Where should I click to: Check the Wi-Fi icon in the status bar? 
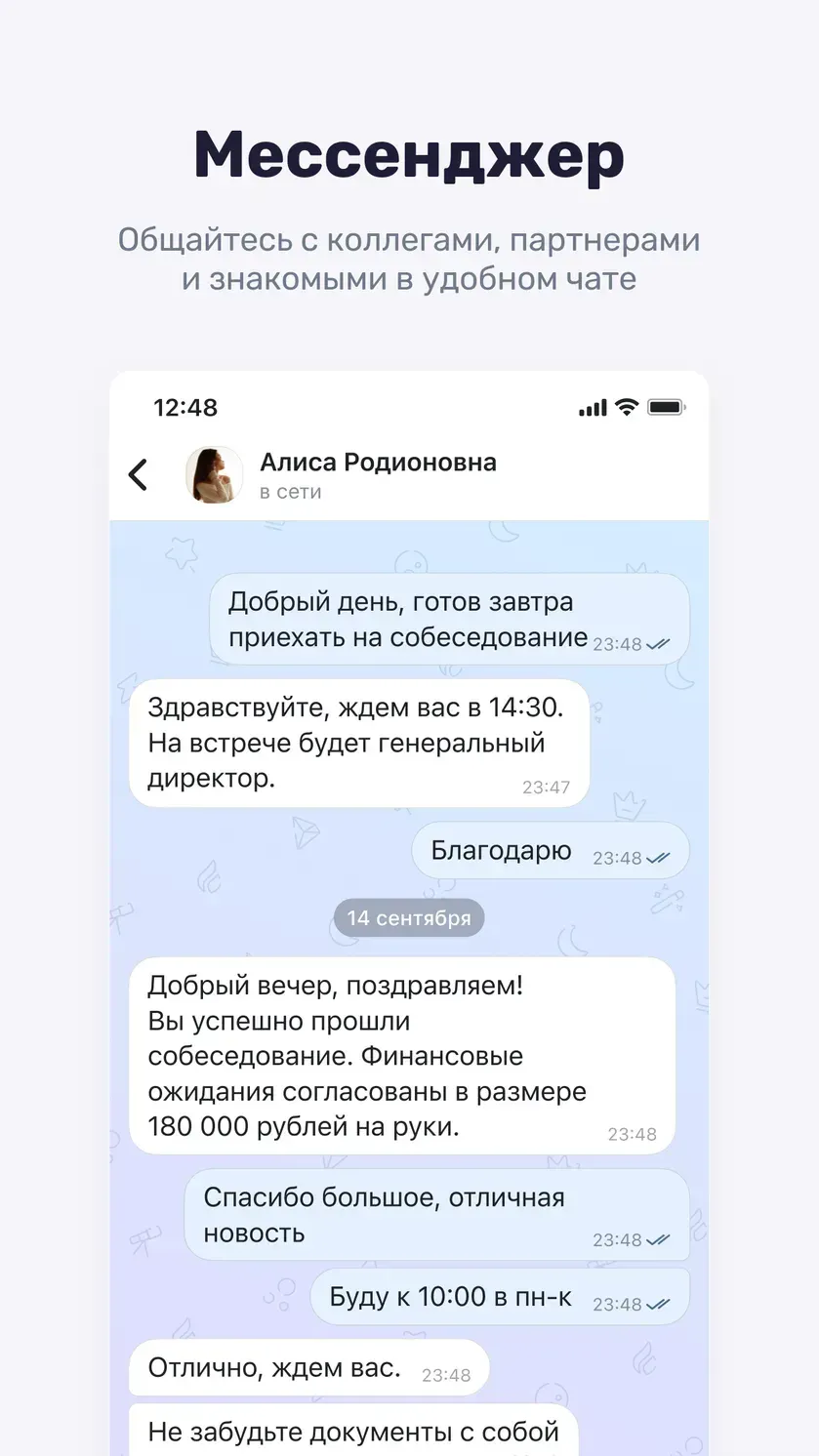point(626,407)
